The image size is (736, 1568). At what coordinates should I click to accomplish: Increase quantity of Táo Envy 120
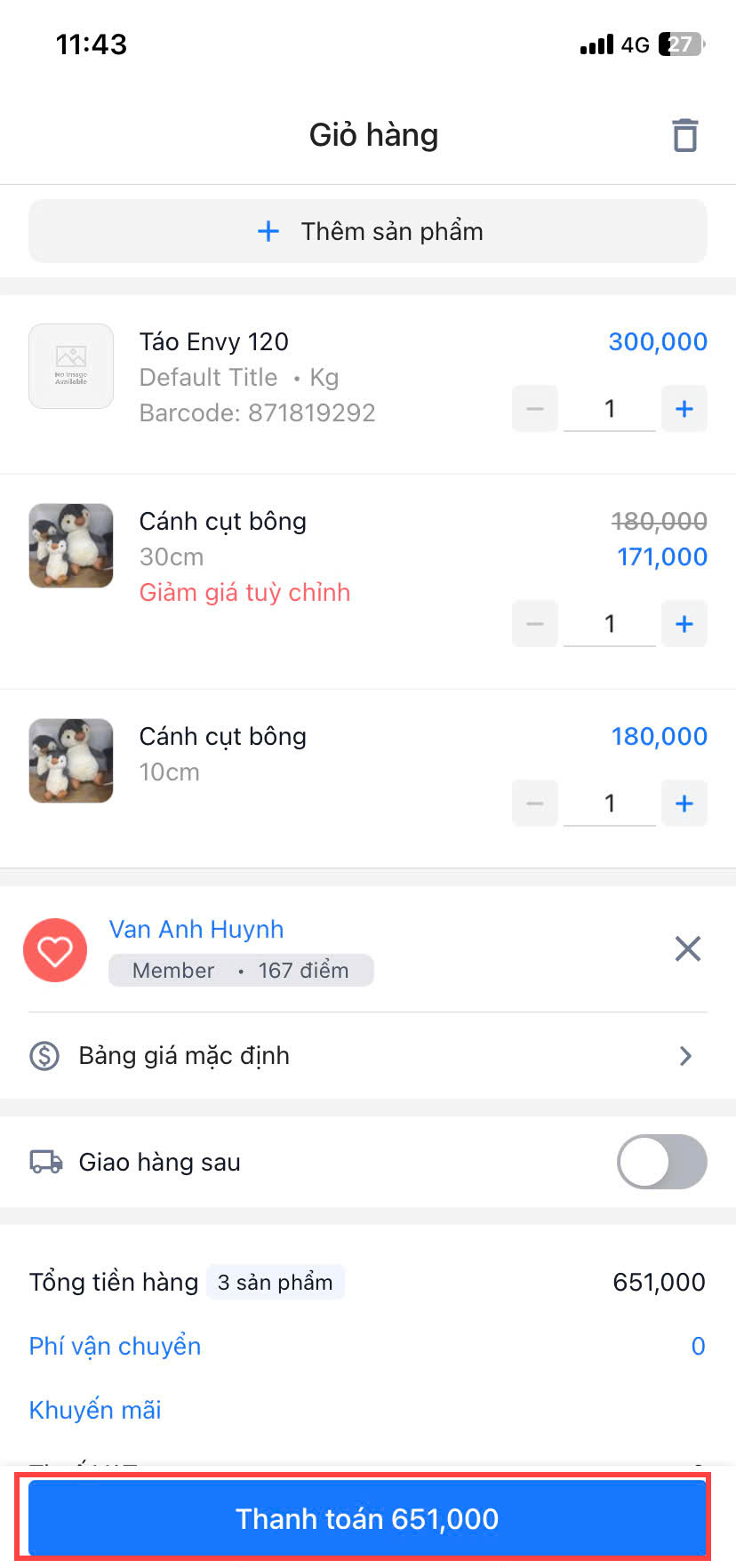(x=684, y=409)
